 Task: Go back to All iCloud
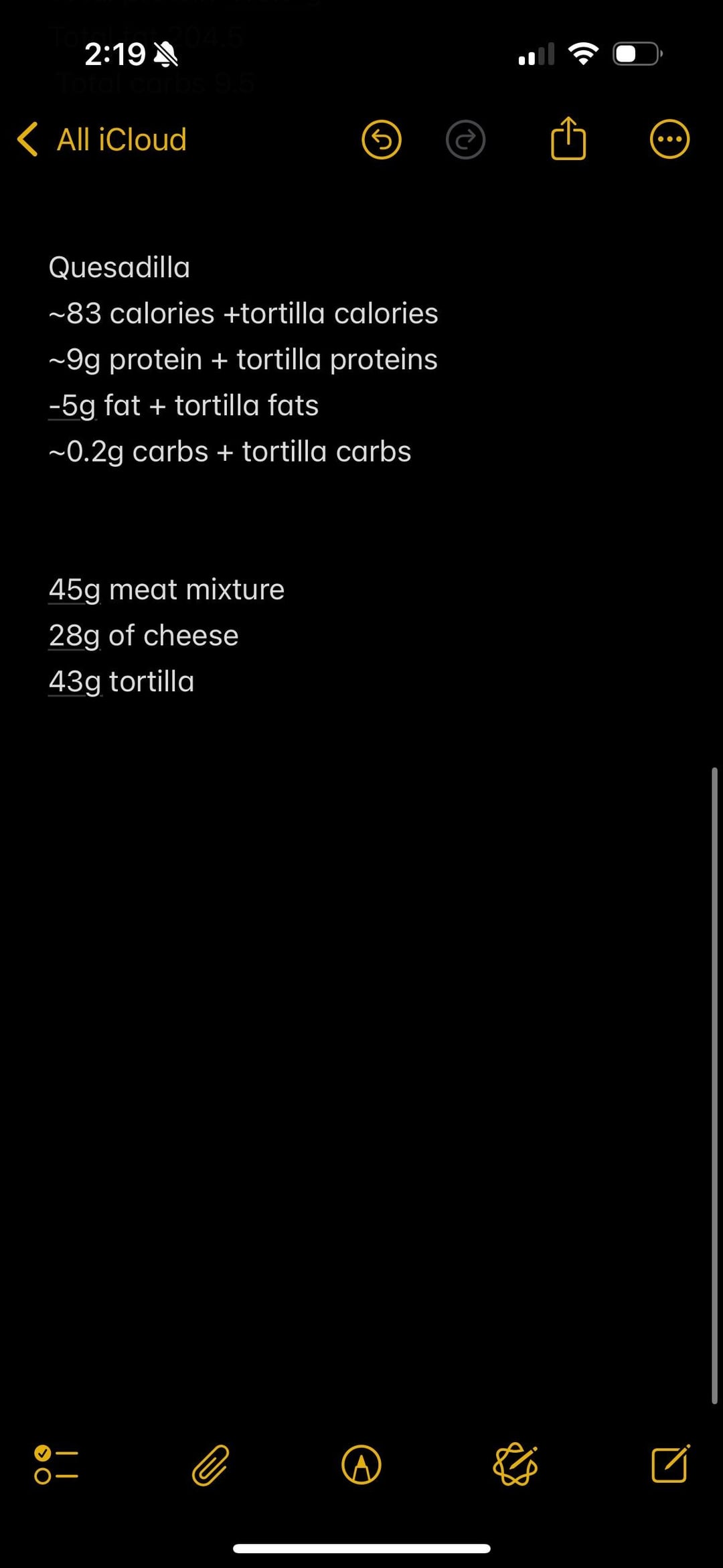click(x=102, y=140)
